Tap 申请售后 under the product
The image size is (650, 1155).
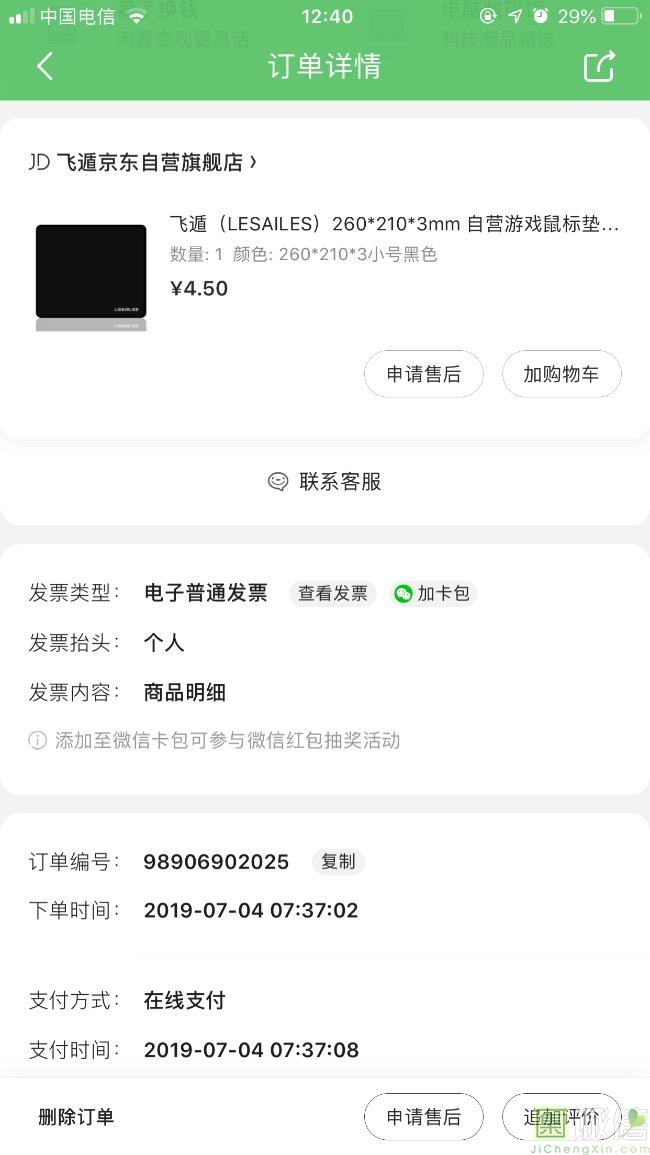[x=424, y=374]
